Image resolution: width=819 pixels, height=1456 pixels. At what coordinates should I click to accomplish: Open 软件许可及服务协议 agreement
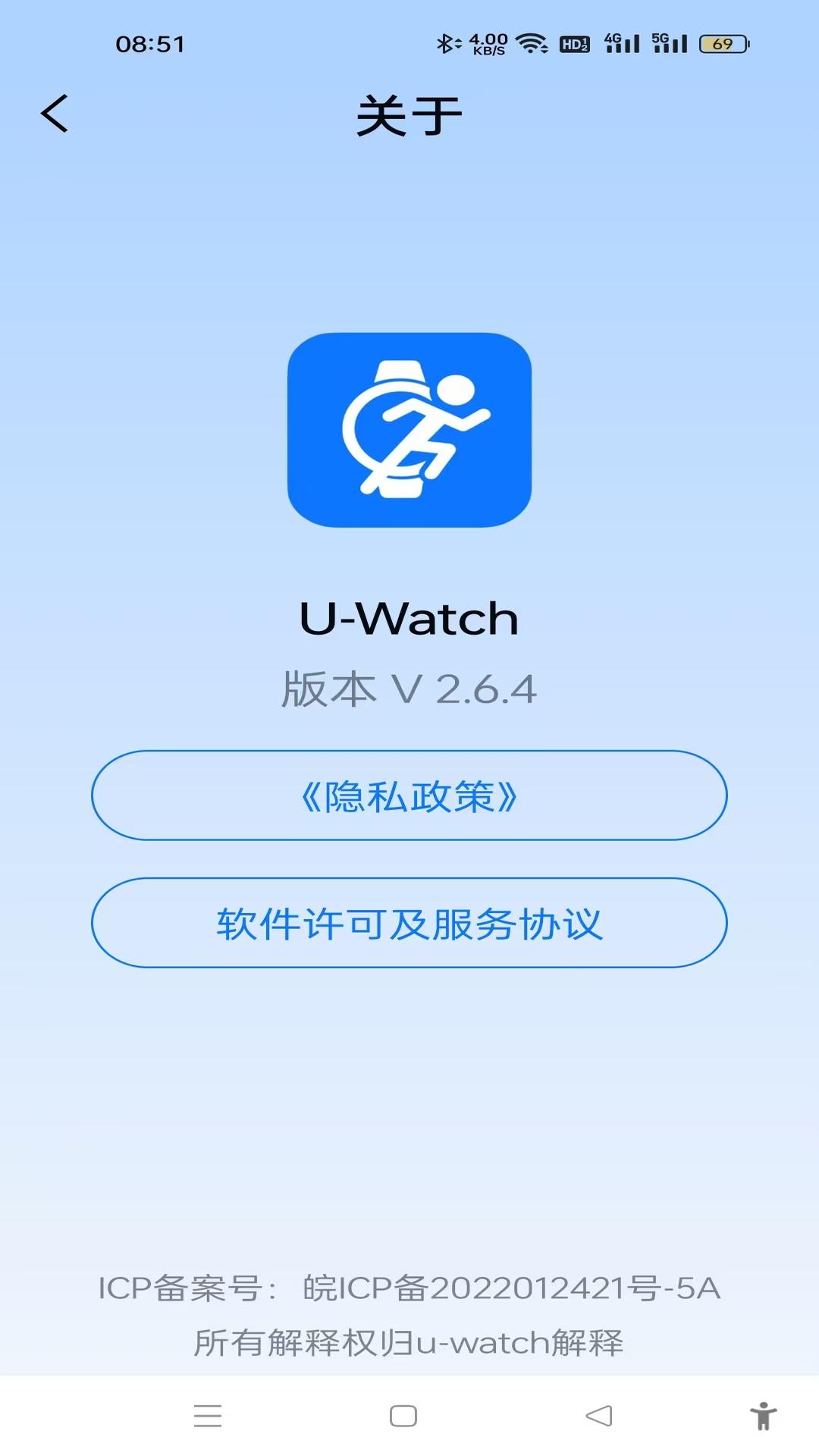tap(408, 923)
